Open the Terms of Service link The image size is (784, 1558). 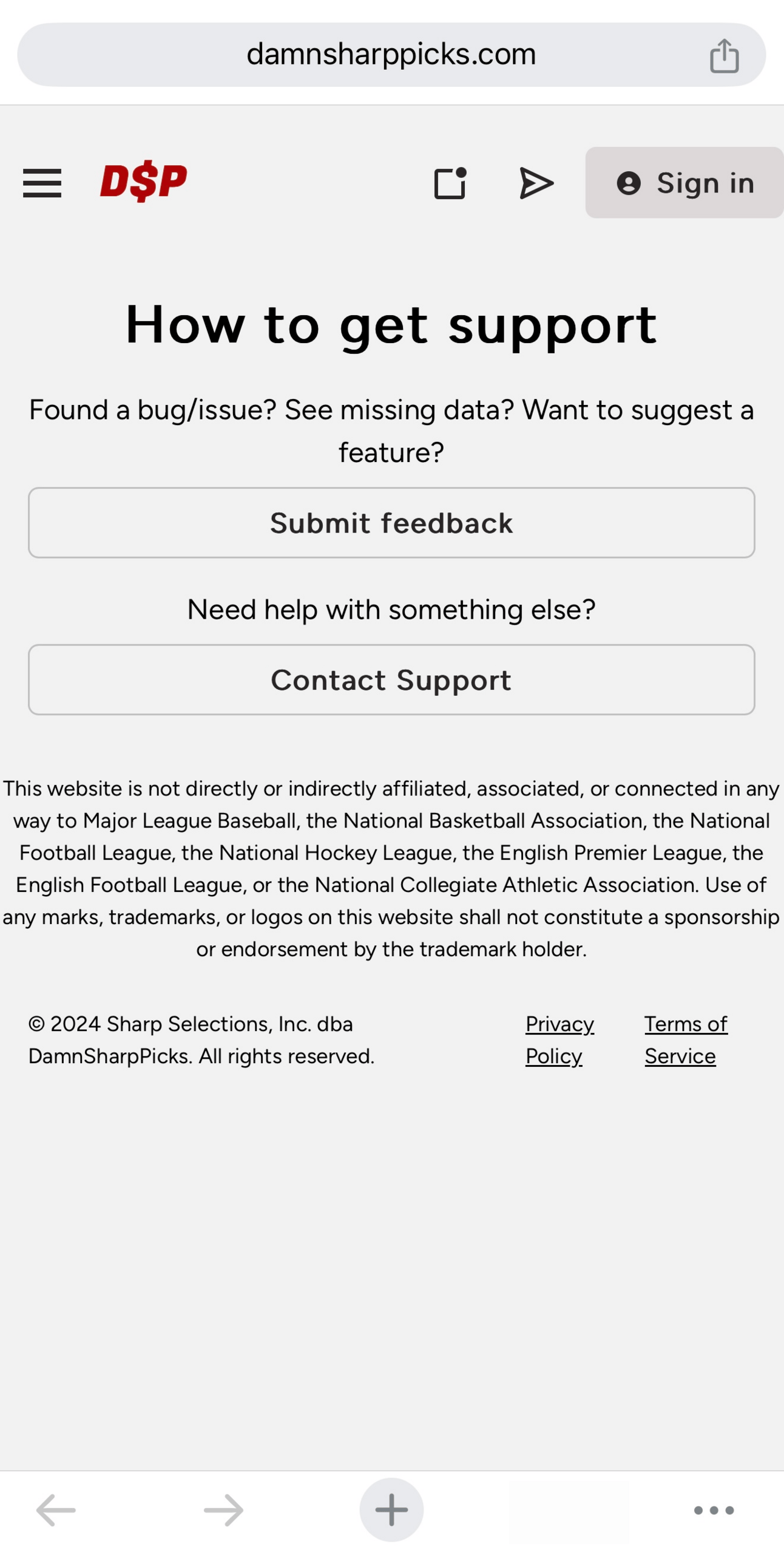tap(685, 1039)
